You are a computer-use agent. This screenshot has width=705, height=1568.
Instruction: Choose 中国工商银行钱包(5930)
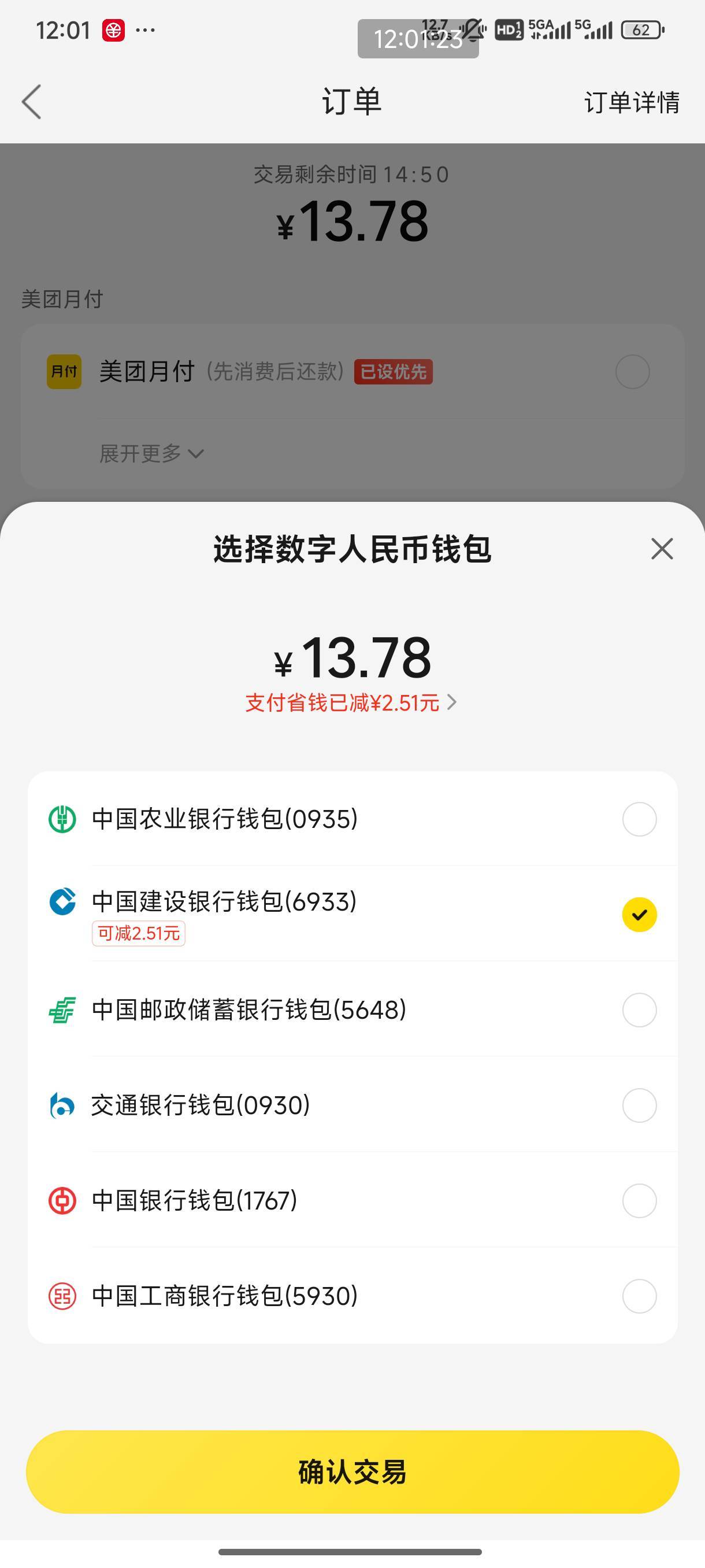point(353,1295)
